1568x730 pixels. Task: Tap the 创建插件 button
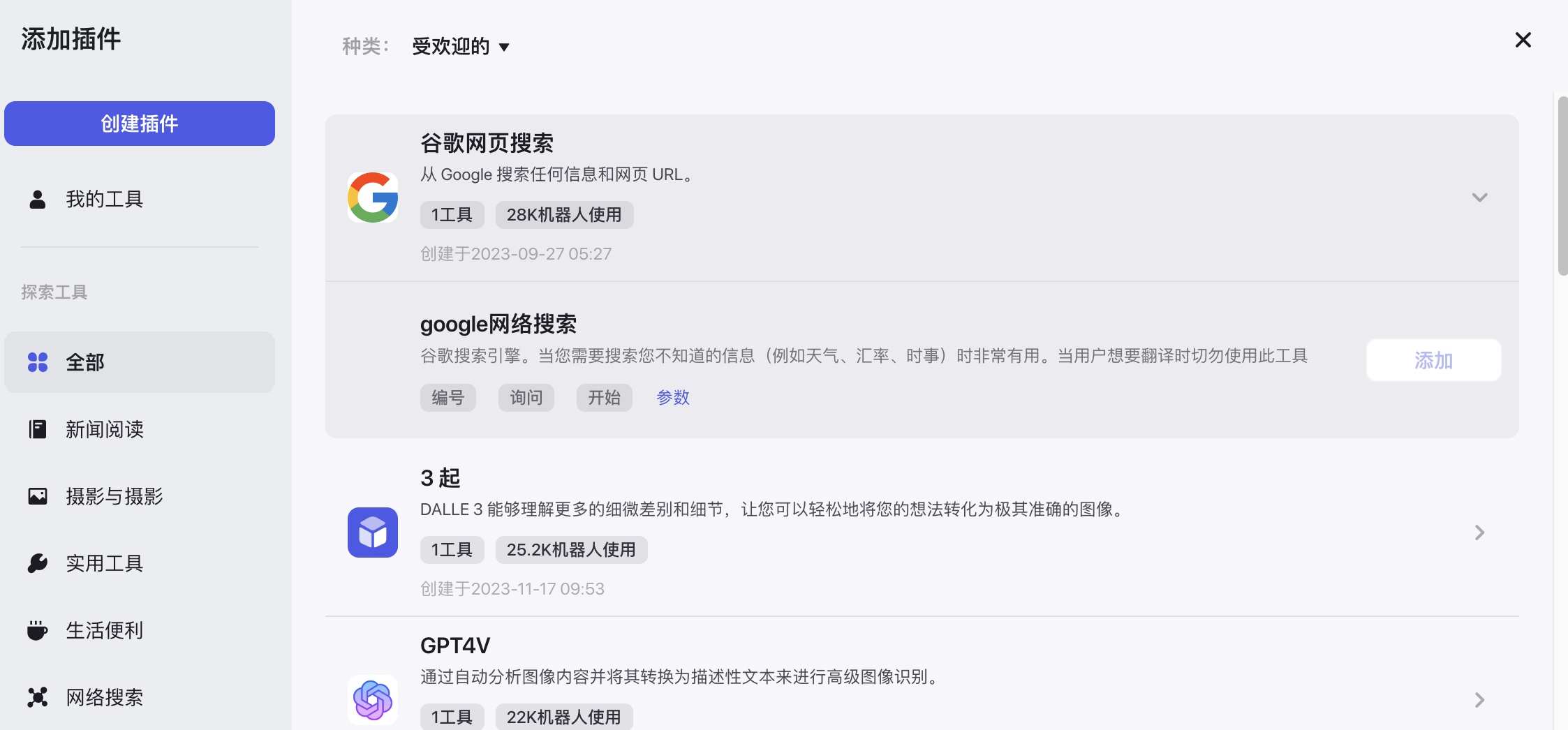click(140, 124)
